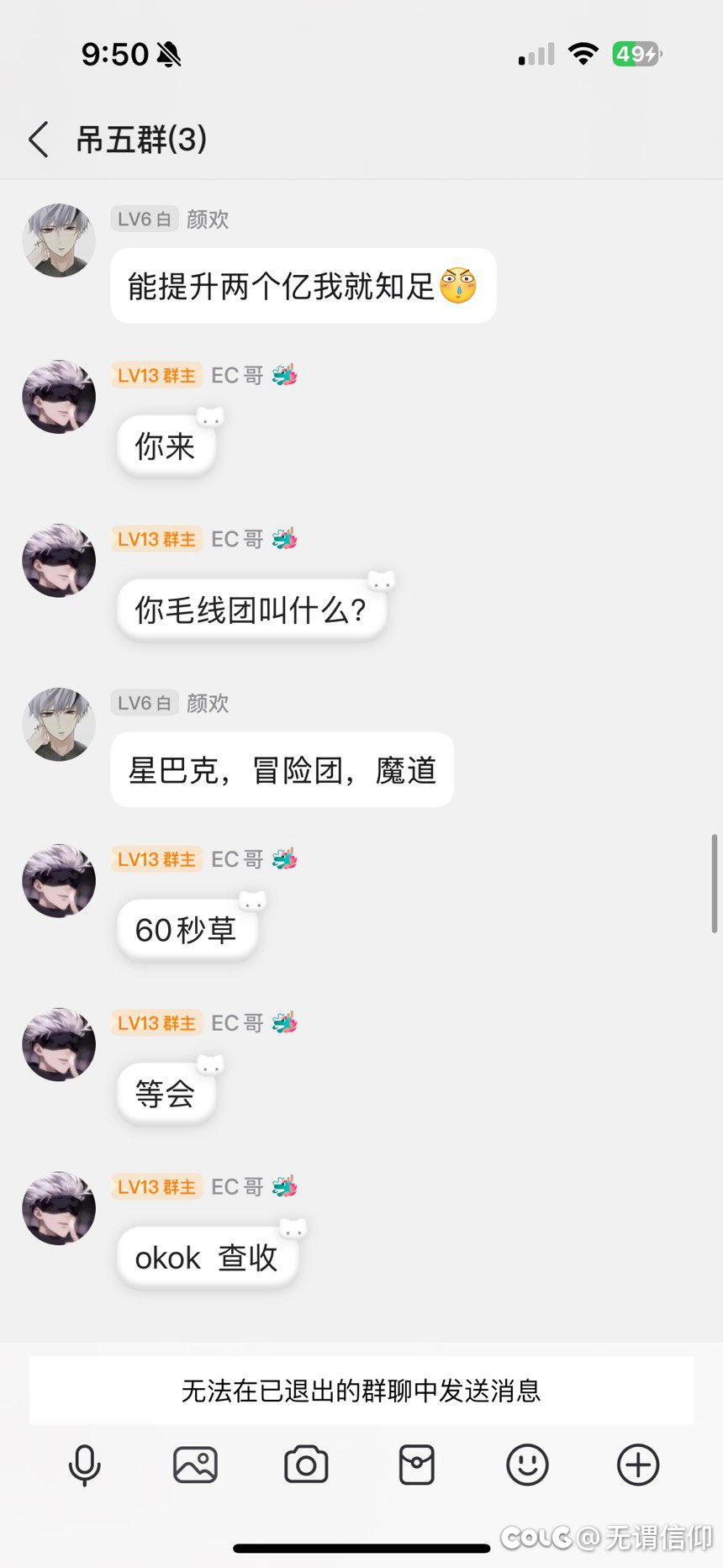Screen dimensions: 723x1568
Task: Tap the flower emoji beside EC哥's name
Action: tap(286, 375)
